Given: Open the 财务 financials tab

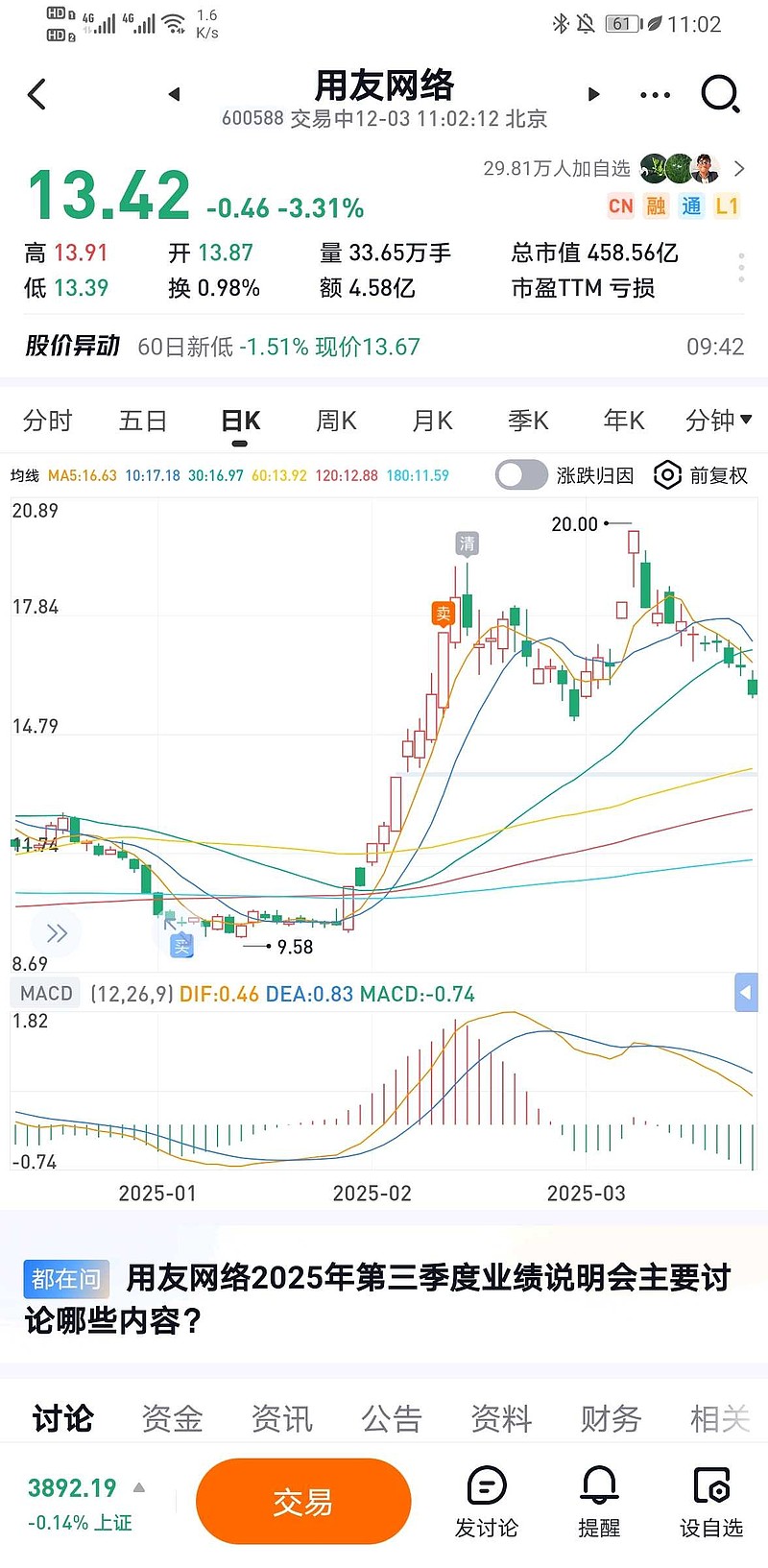Looking at the screenshot, I should 609,1417.
